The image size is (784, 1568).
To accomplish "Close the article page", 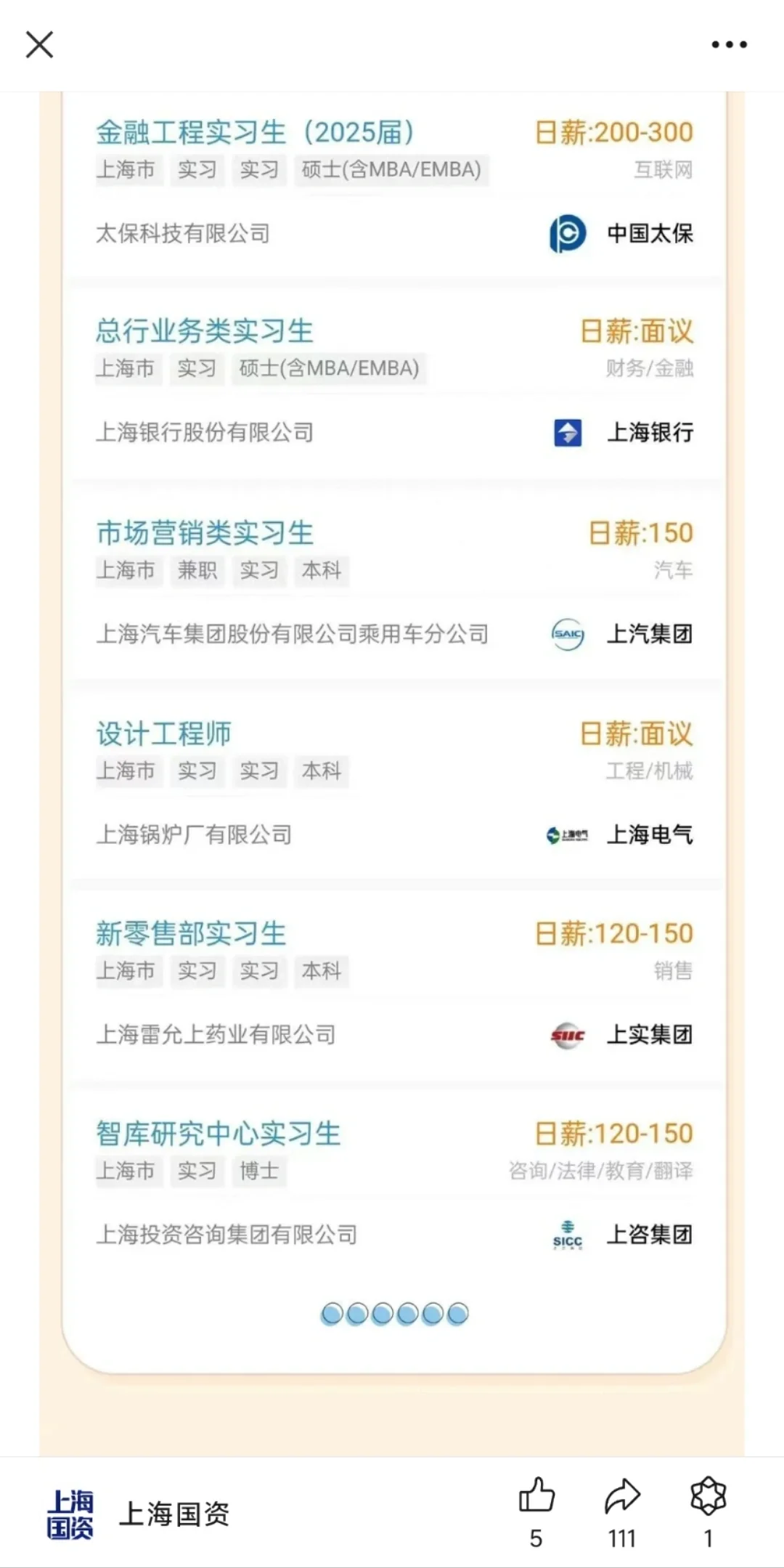I will [39, 44].
